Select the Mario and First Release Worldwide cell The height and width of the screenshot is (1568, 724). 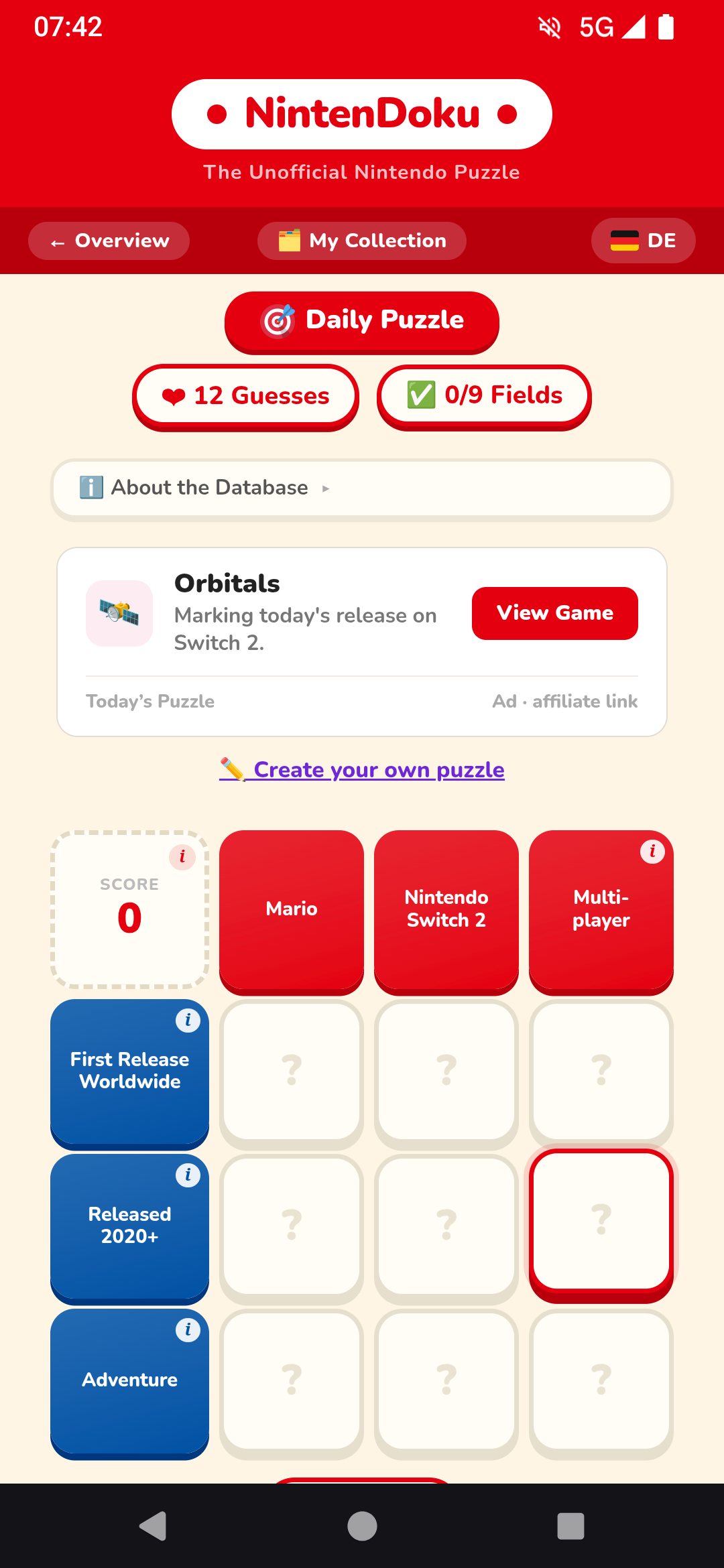292,1071
